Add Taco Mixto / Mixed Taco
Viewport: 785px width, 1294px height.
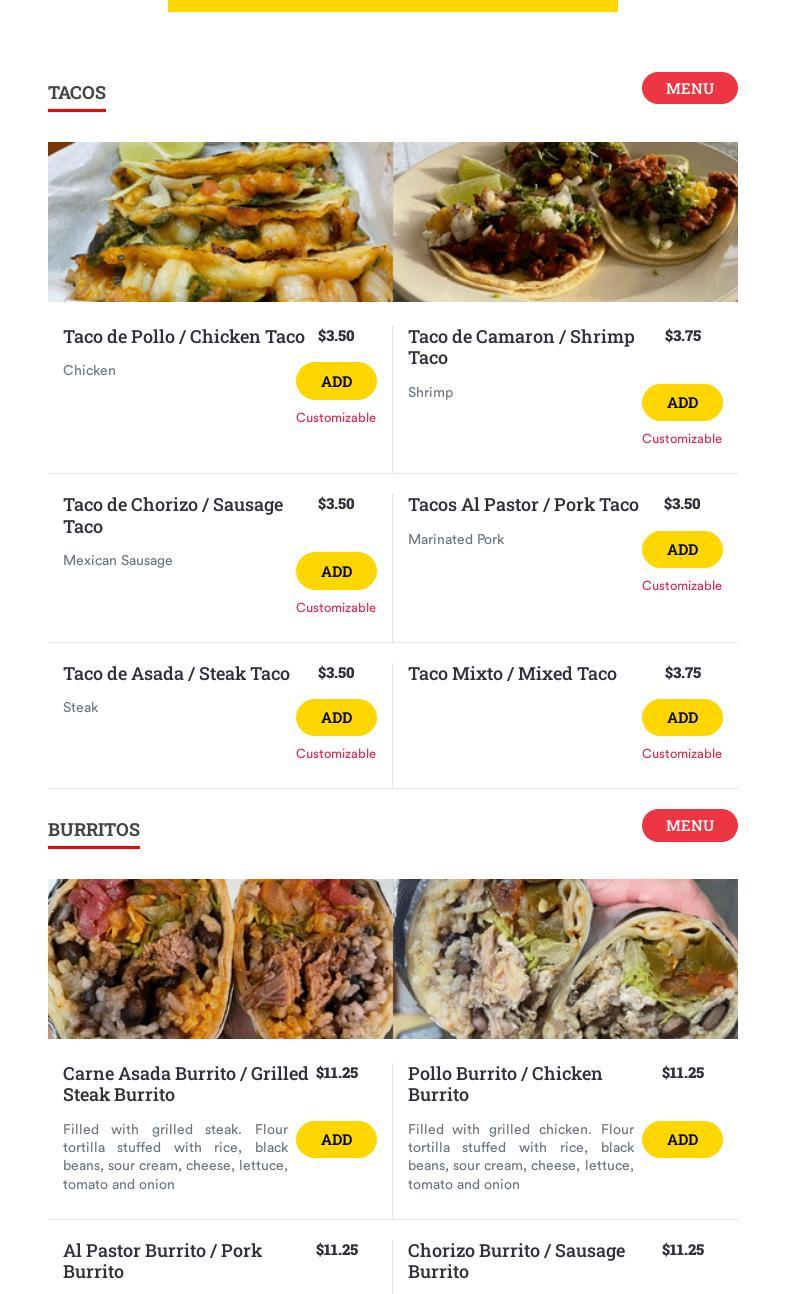(x=682, y=717)
